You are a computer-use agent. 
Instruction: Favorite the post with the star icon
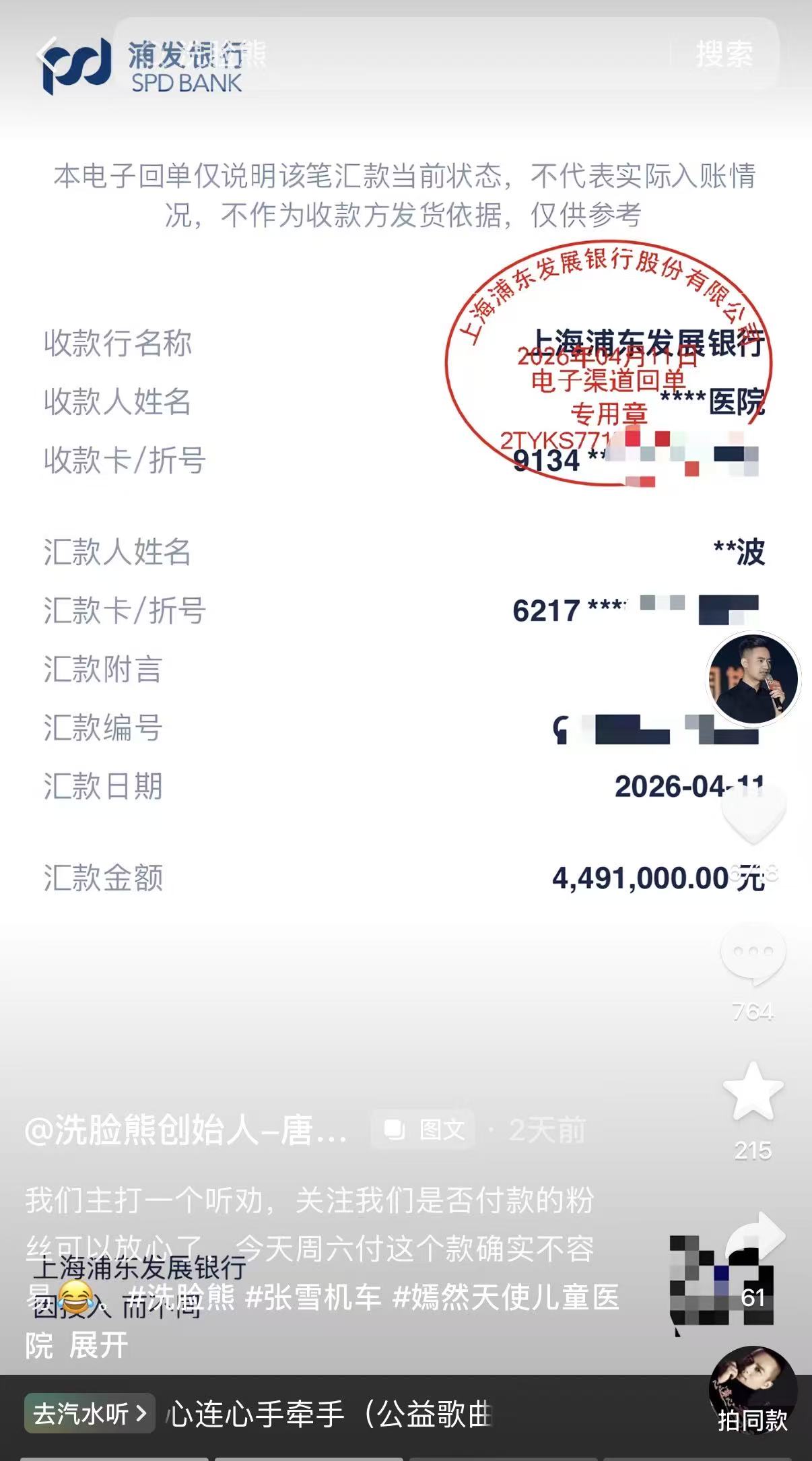[753, 1093]
